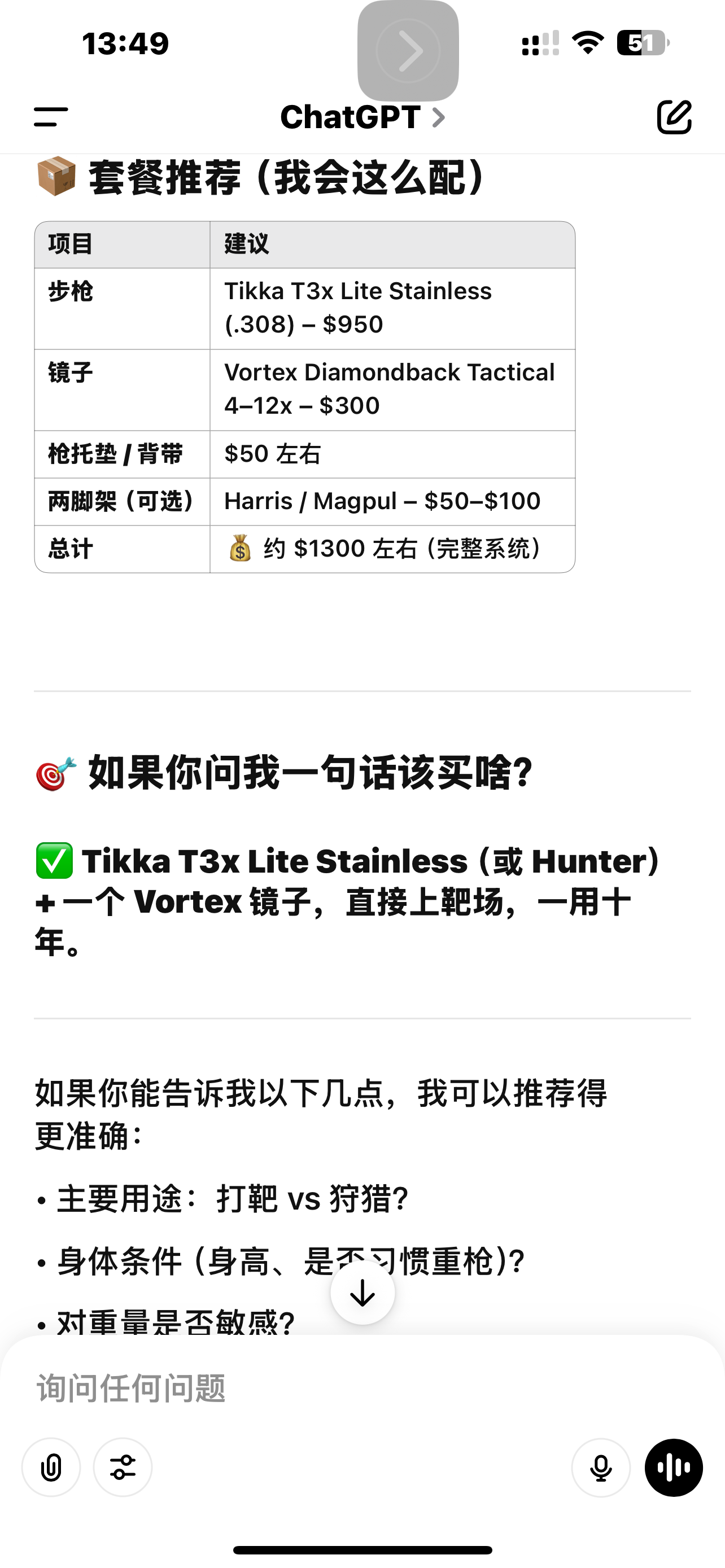Start voice mode with the waveform button
725x1568 pixels.
click(x=674, y=1468)
